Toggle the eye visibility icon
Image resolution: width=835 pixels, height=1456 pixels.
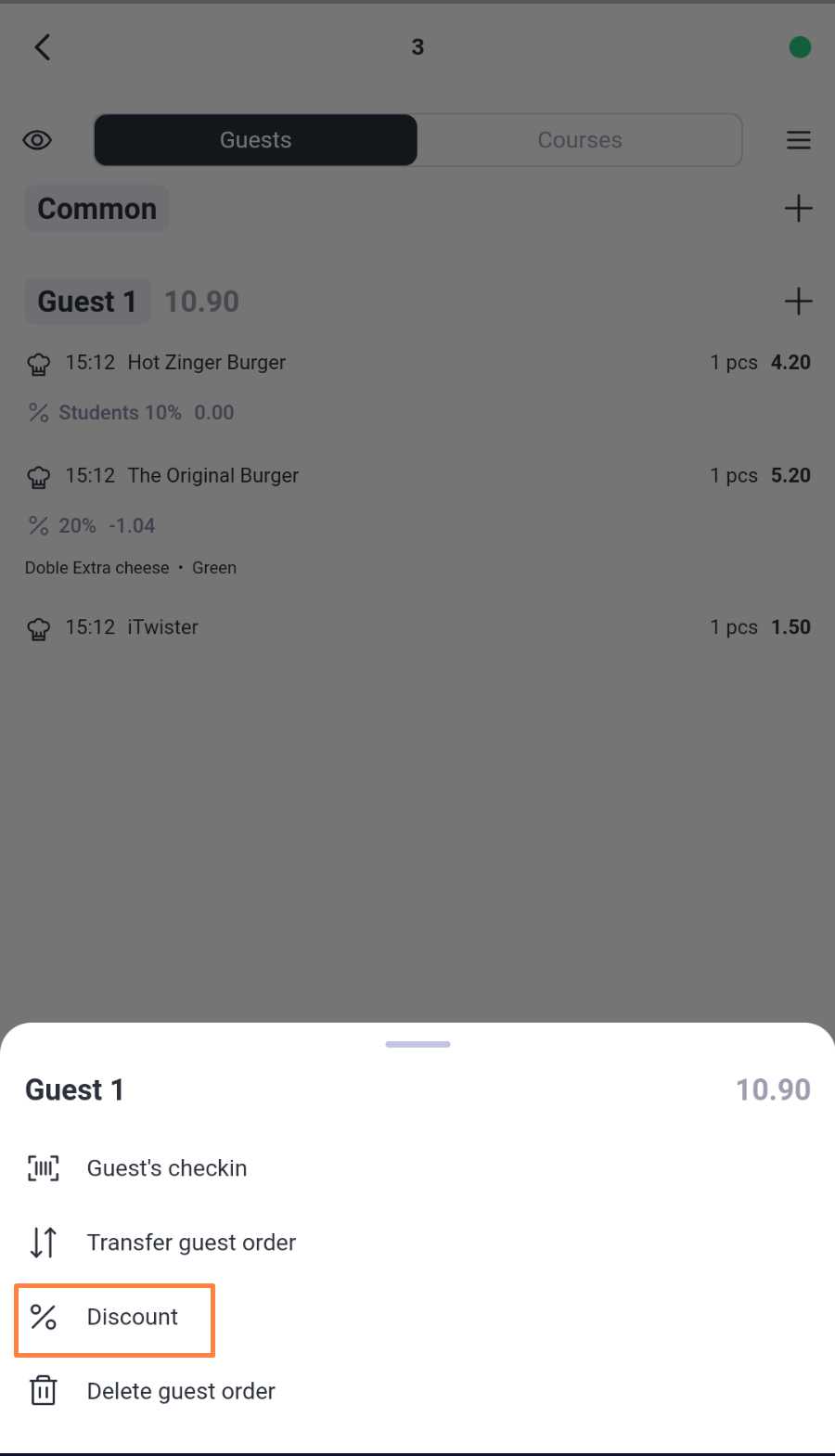37,140
